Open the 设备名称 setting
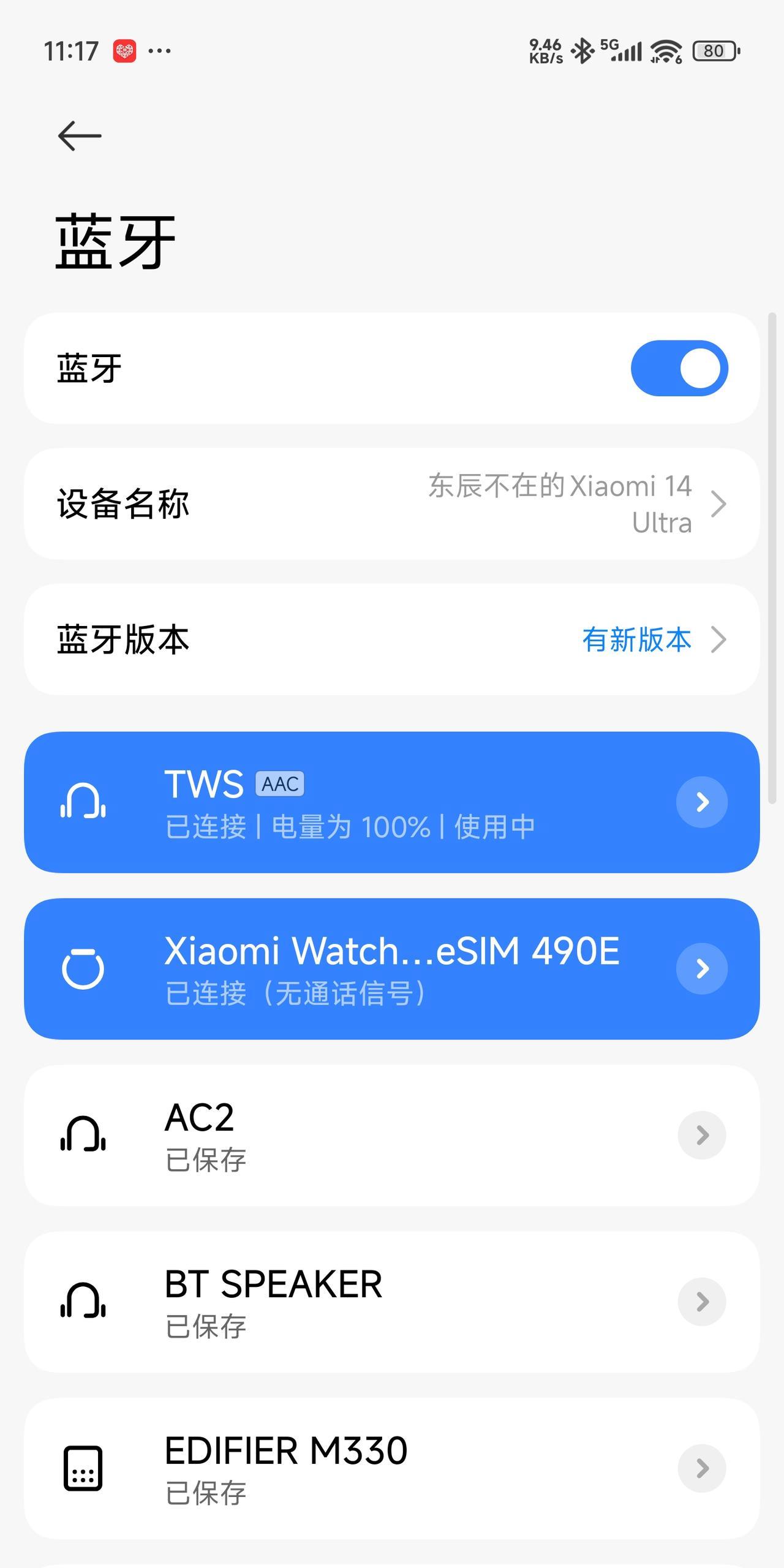This screenshot has width=784, height=1568. [x=392, y=504]
